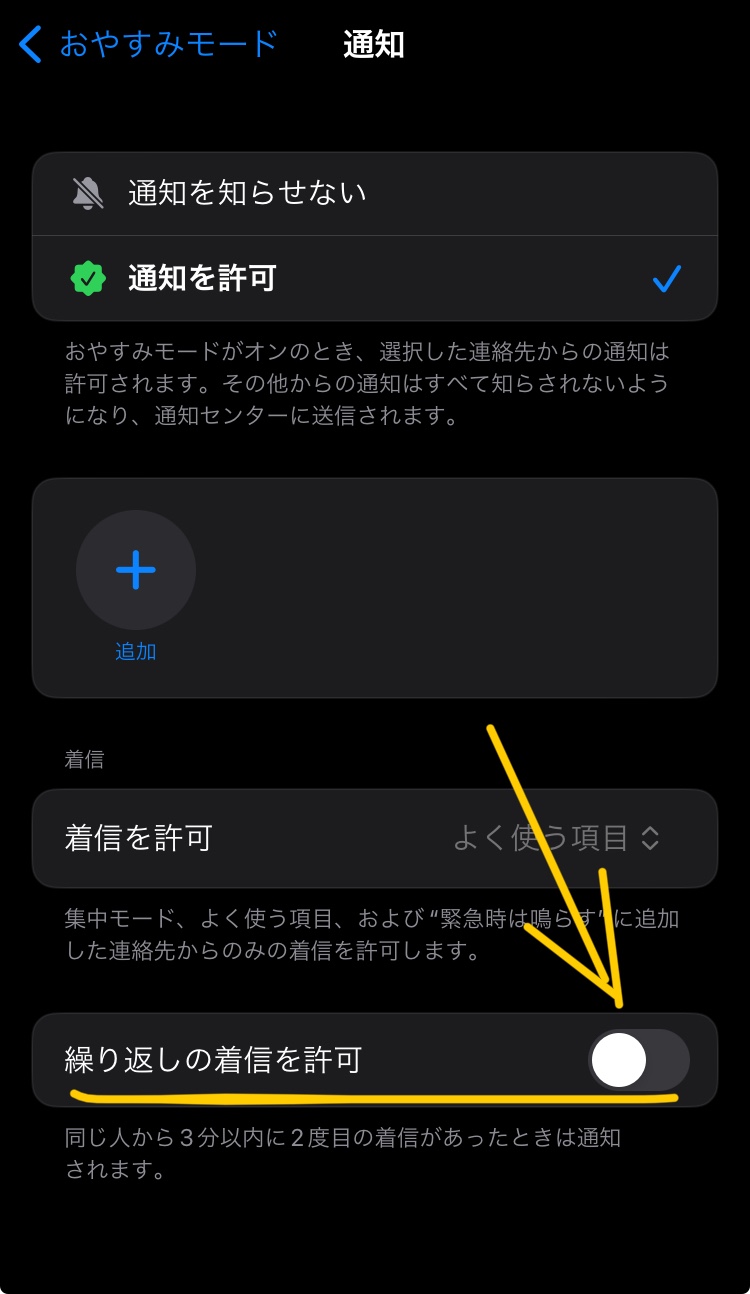Tap the 追加 plus button

[136, 570]
